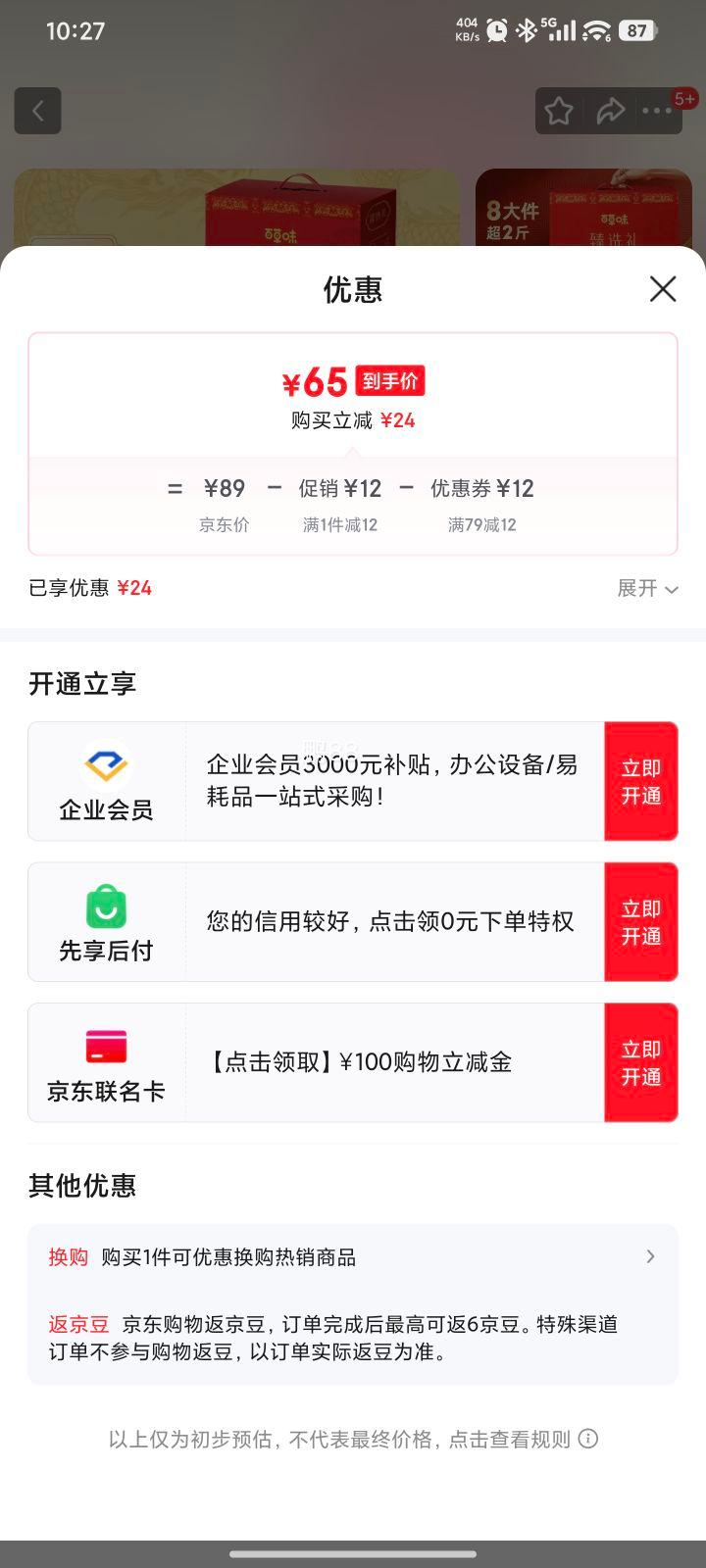
Task: Click the 京东联名卡 red card icon
Action: click(x=107, y=1046)
